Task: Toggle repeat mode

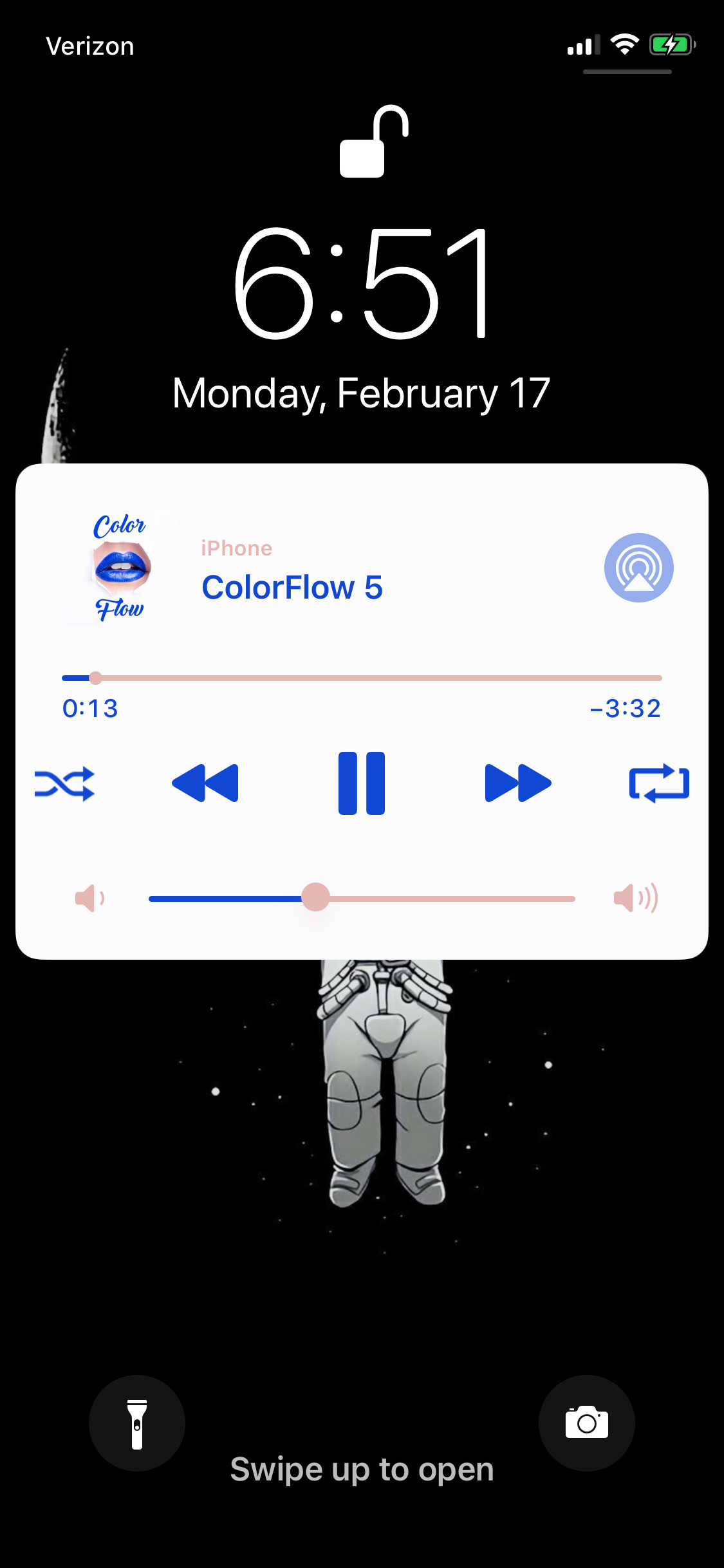Action: coord(659,783)
